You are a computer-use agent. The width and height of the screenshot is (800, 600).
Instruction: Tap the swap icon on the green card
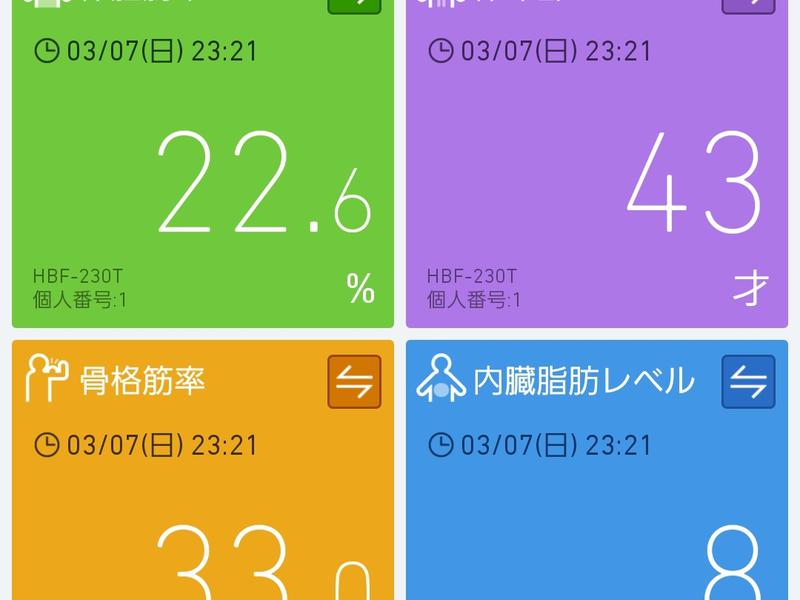click(354, 5)
